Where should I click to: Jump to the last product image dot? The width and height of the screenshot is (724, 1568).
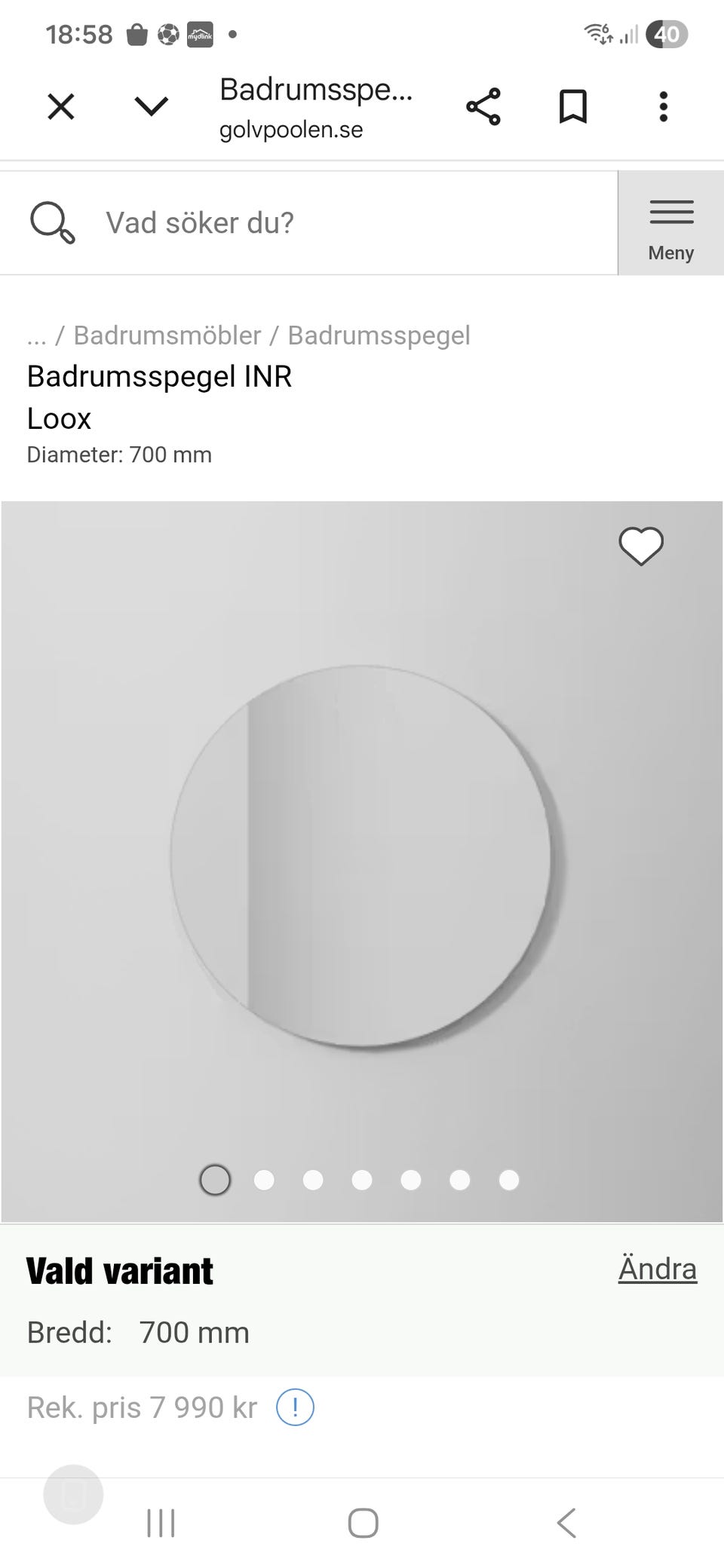click(x=509, y=1180)
